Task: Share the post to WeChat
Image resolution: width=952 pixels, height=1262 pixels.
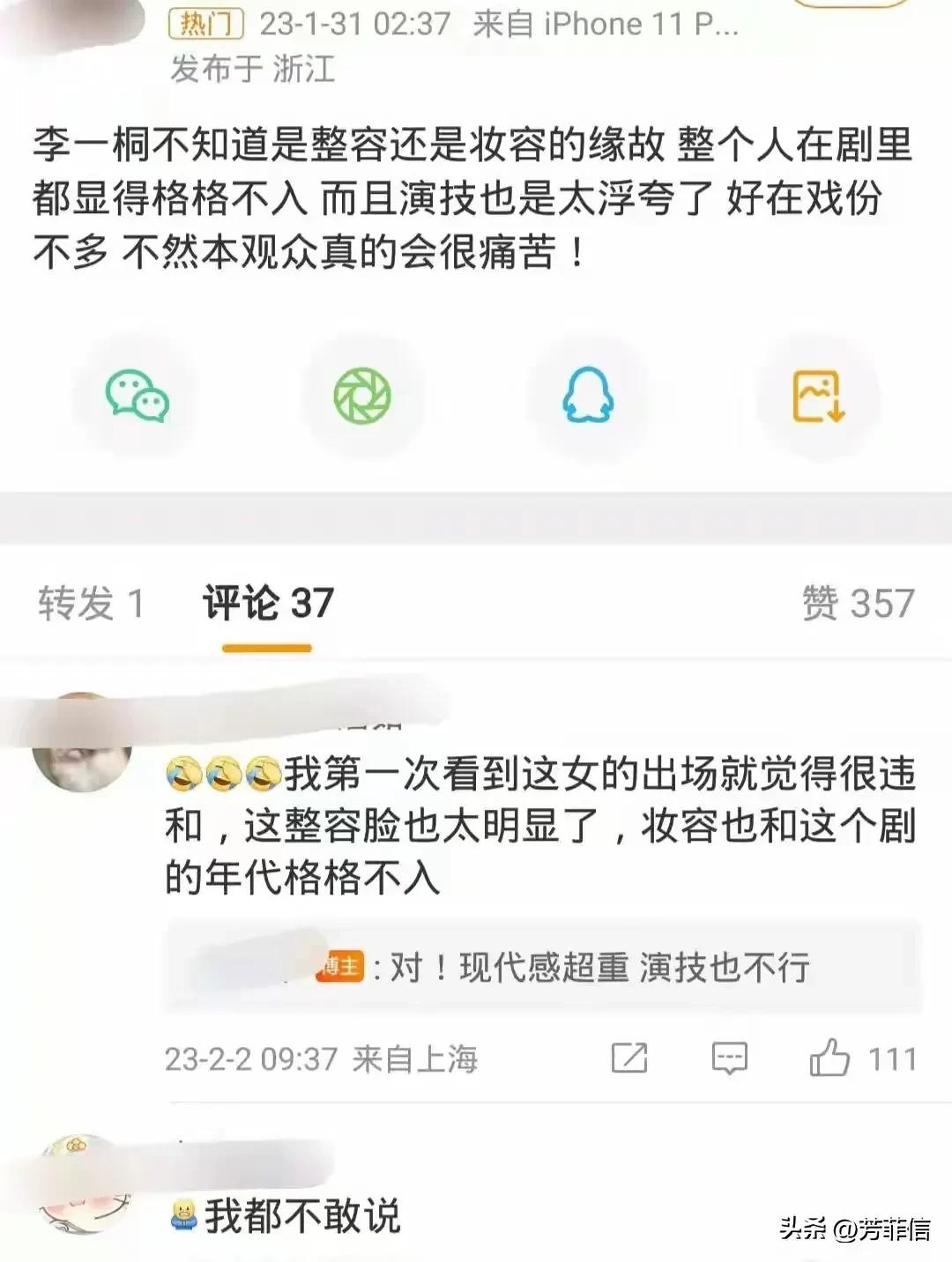Action: tap(137, 396)
